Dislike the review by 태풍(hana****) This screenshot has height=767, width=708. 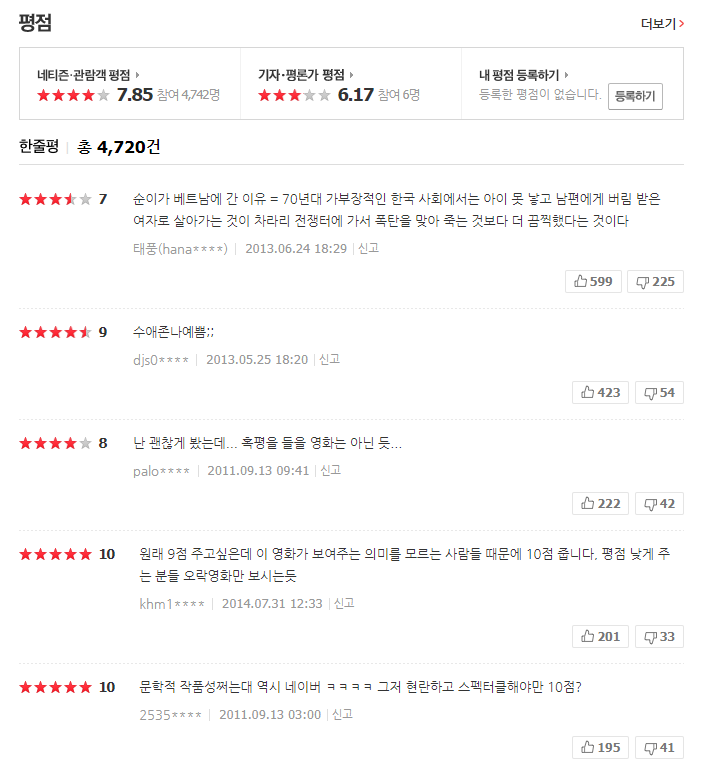655,282
